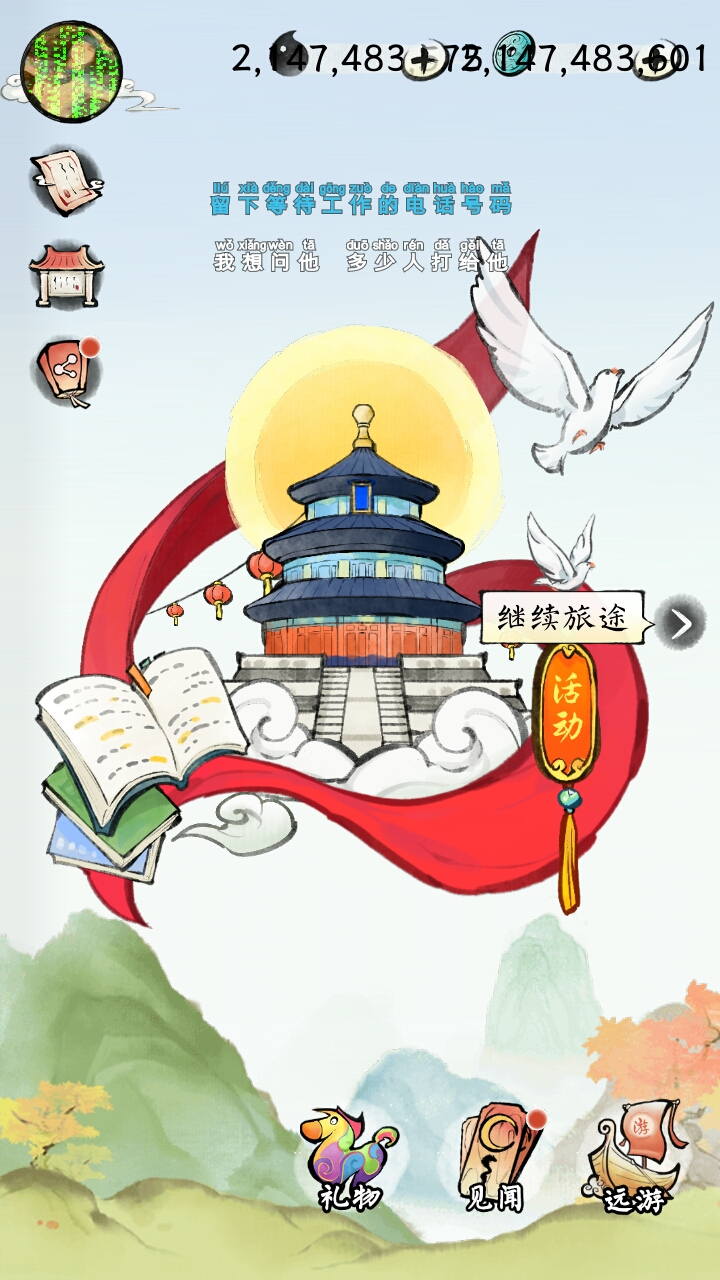This screenshot has width=720, height=1280.
Task: Open the profile avatar
Action: click(71, 71)
